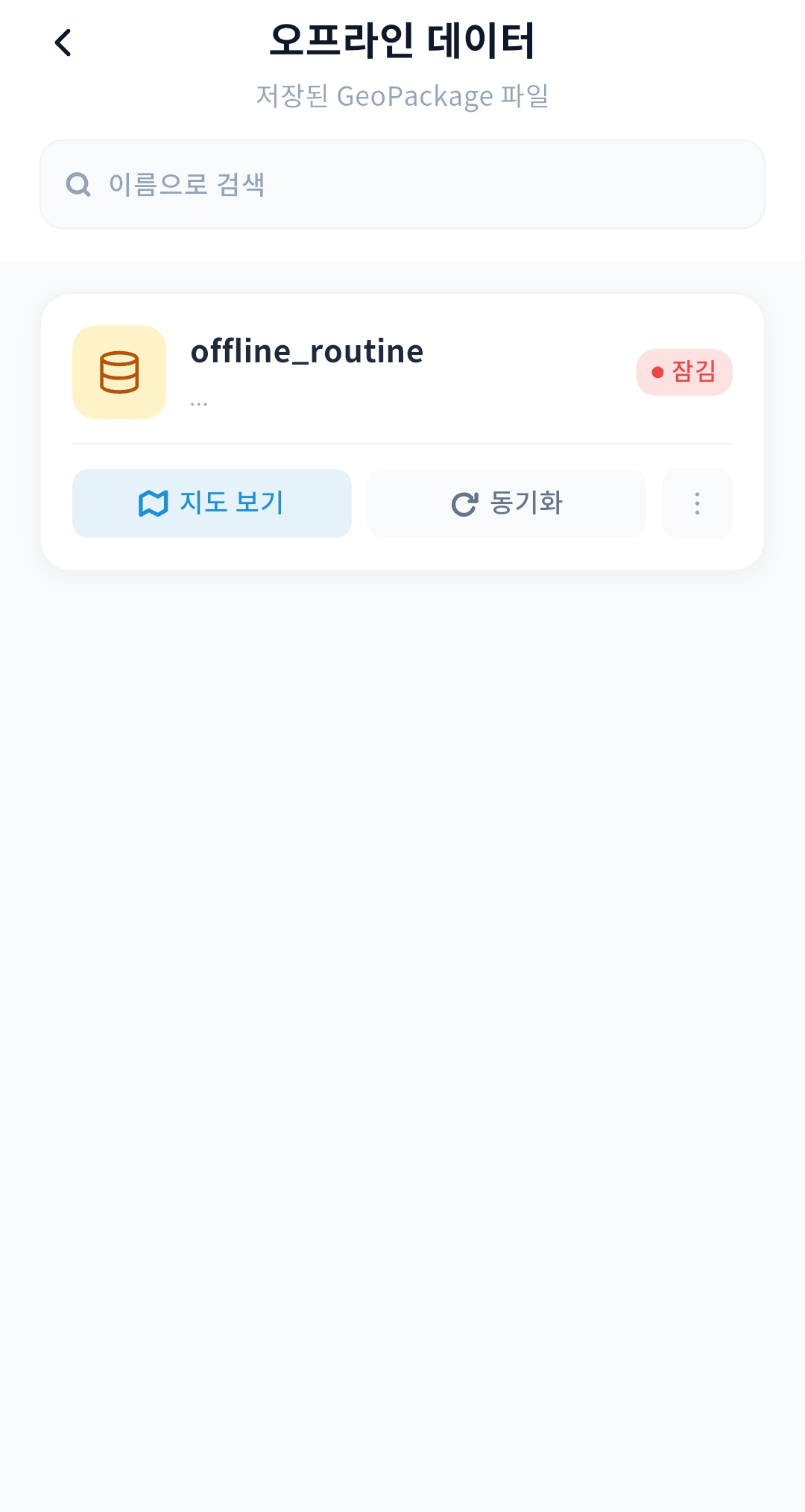The width and height of the screenshot is (805, 1512).
Task: Select the 오프라인 데이터 screen title
Action: pyautogui.click(x=402, y=41)
